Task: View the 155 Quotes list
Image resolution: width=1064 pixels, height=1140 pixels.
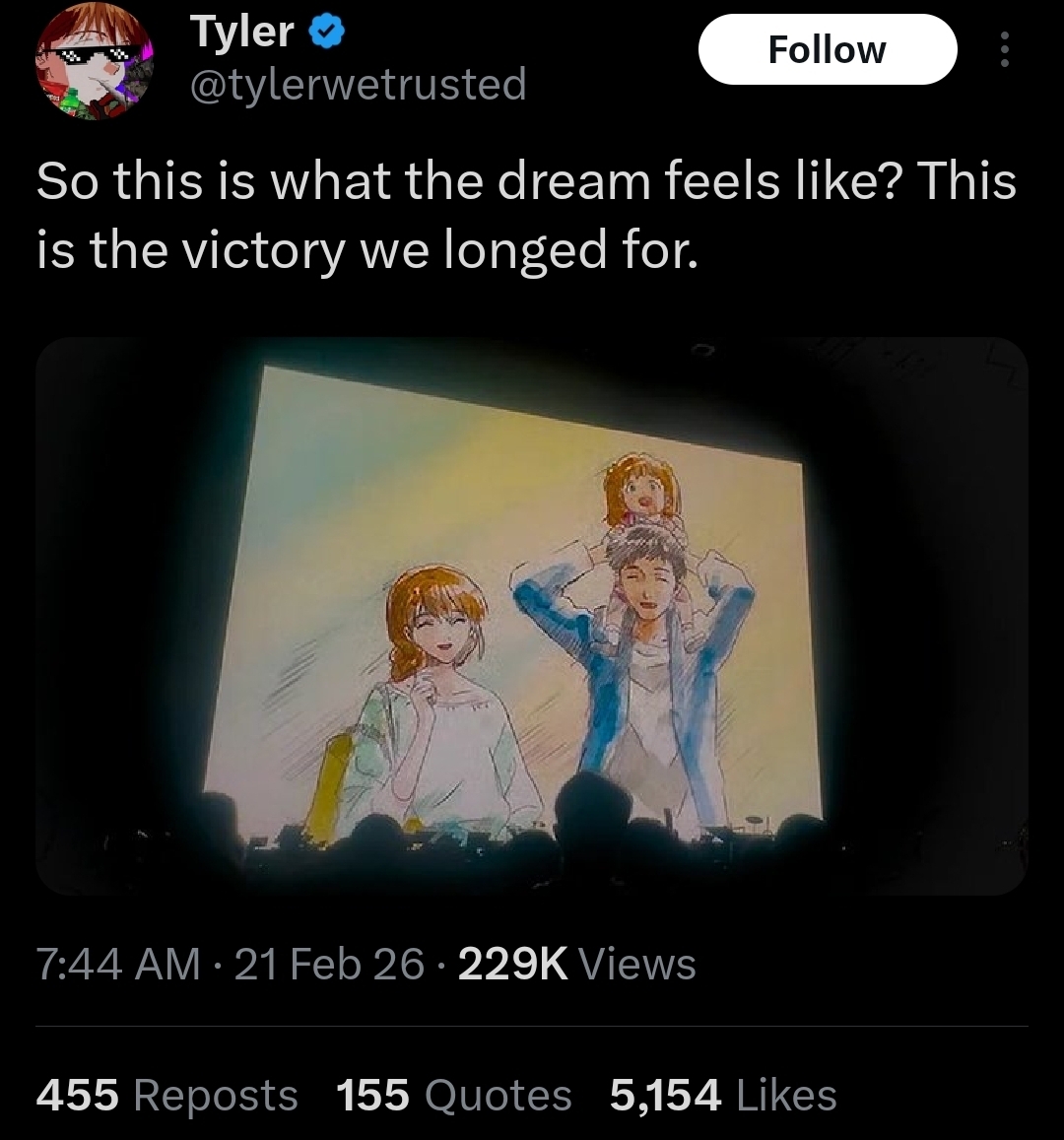Action: (x=453, y=1096)
